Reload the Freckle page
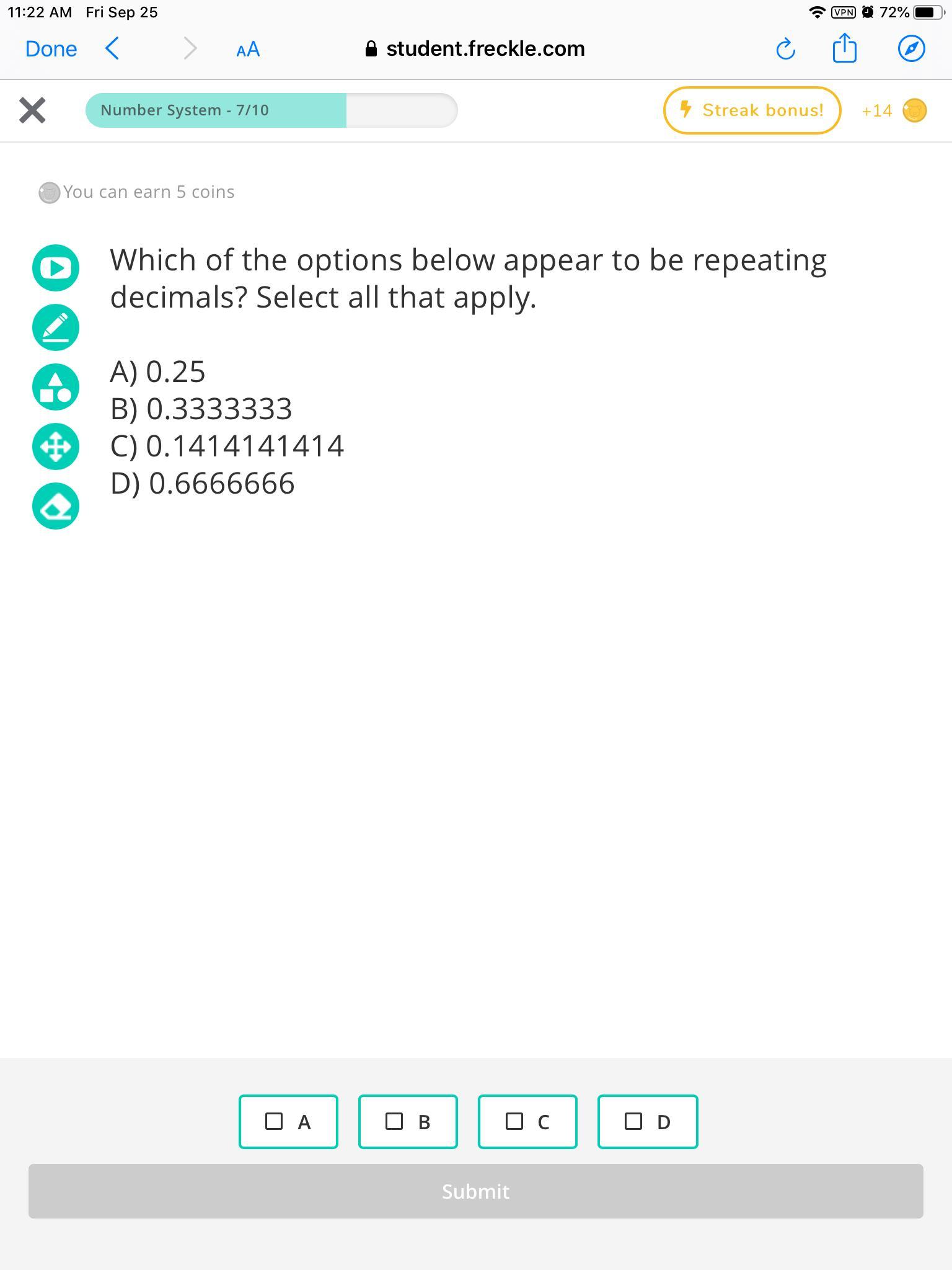Screen dimensions: 952x1270 tap(785, 49)
